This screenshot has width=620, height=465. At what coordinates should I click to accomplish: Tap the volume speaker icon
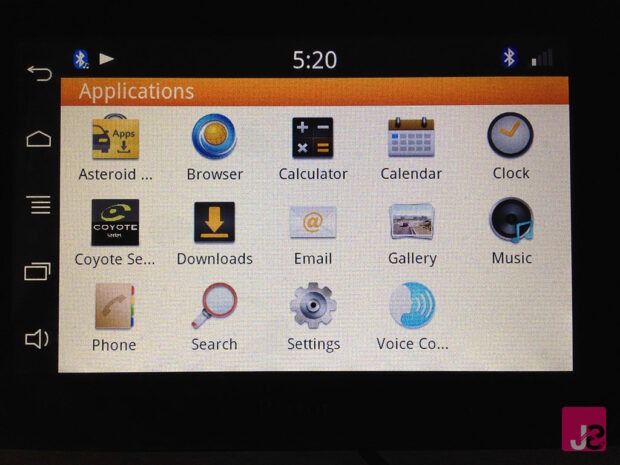[x=37, y=339]
